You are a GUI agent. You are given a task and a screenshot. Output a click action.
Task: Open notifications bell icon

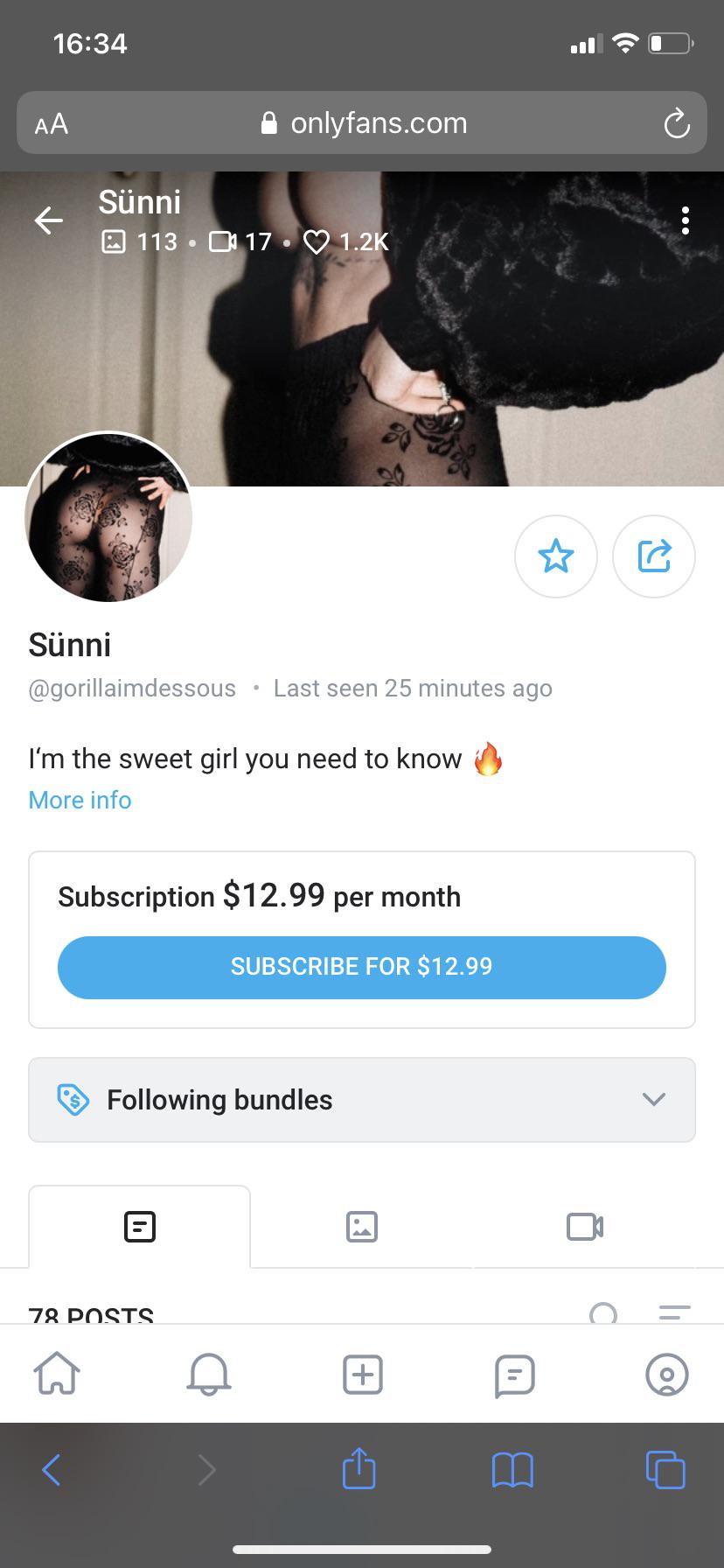tap(208, 1374)
